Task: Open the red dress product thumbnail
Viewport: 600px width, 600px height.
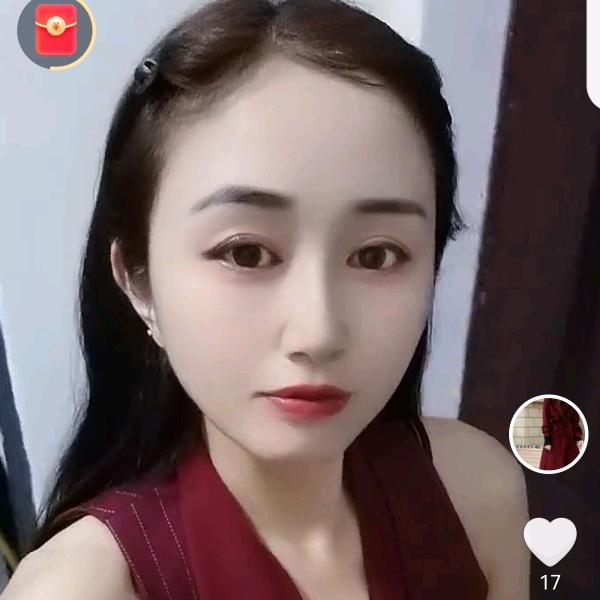Action: pos(548,434)
